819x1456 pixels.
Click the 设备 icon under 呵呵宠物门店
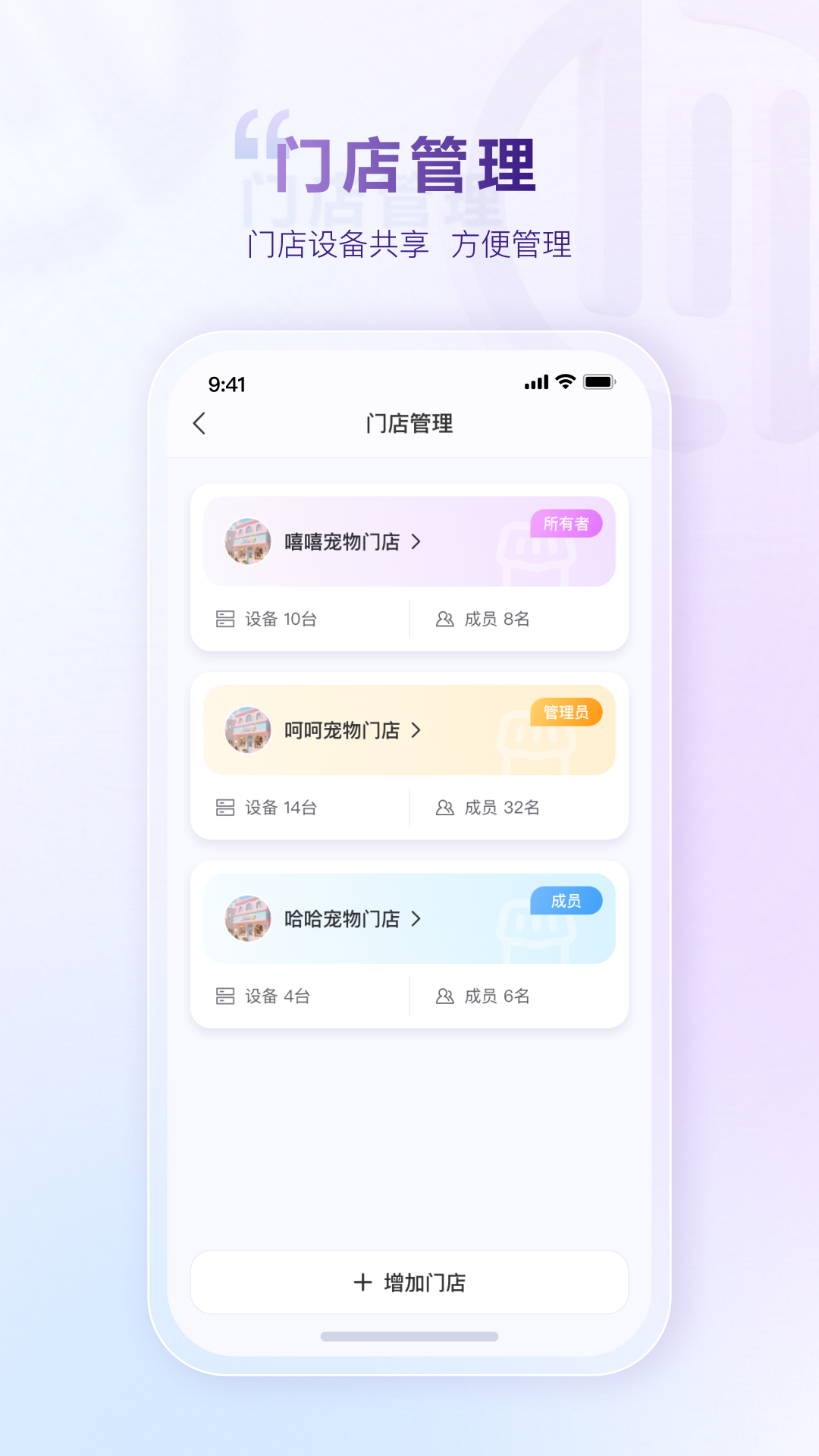pos(225,808)
